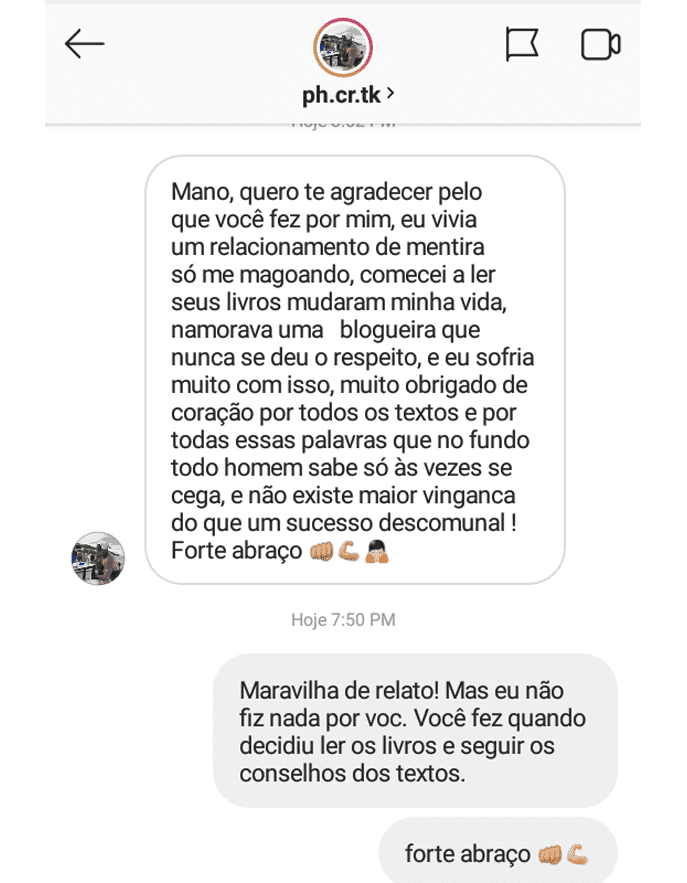
Task: Go back using the arrow icon
Action: [x=84, y=44]
